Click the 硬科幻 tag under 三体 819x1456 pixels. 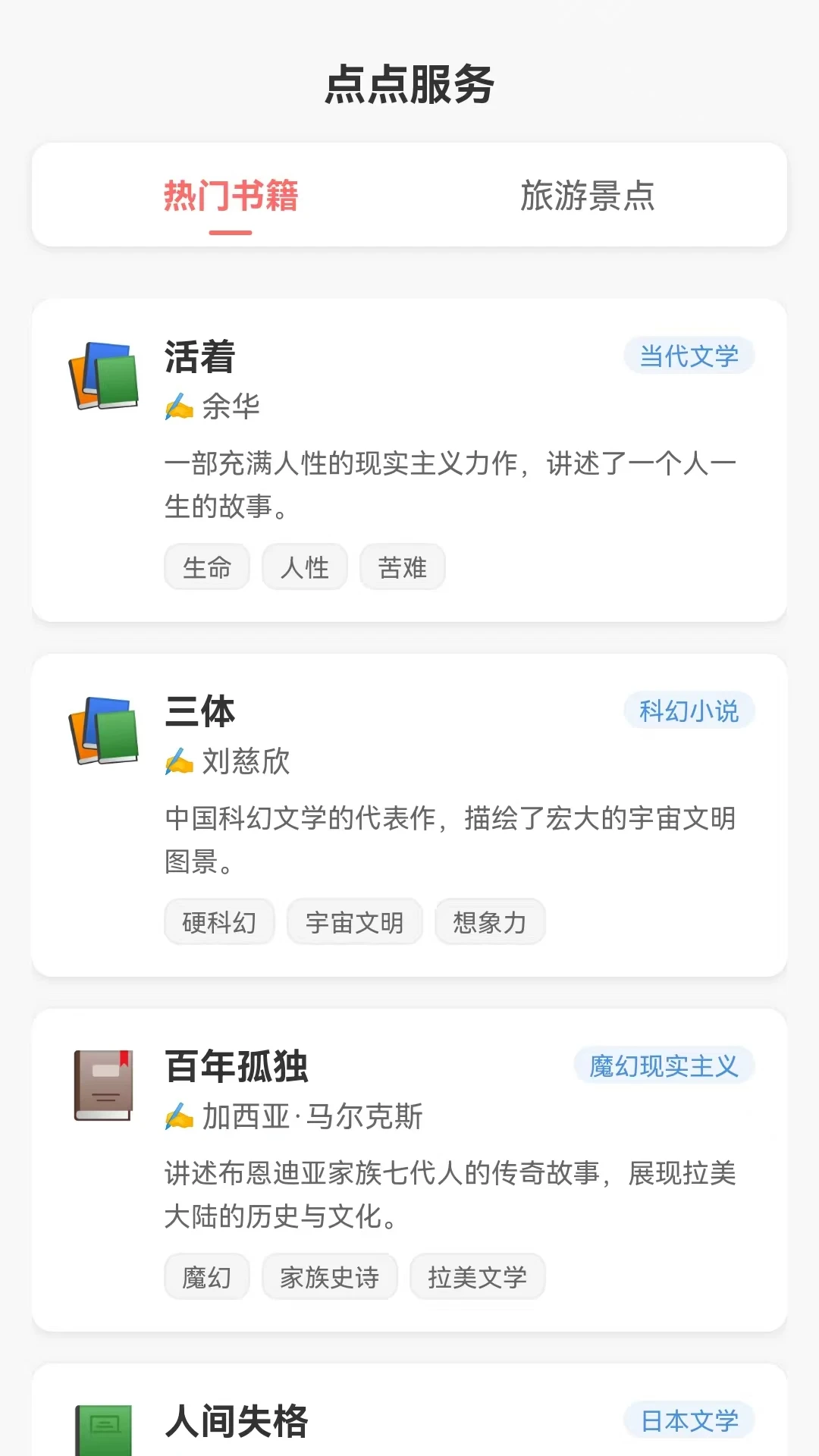(219, 921)
